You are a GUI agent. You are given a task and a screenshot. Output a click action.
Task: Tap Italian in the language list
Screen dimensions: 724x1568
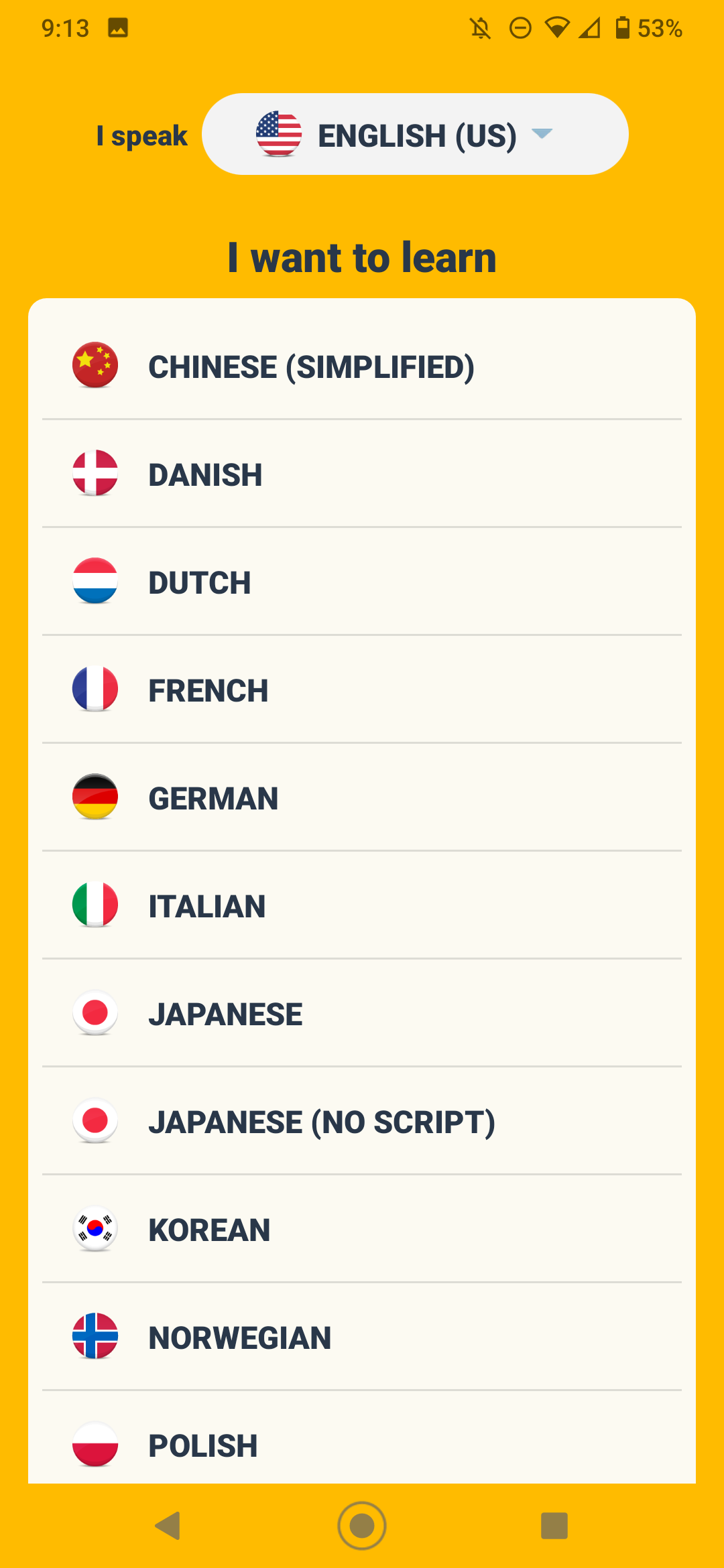[362, 906]
